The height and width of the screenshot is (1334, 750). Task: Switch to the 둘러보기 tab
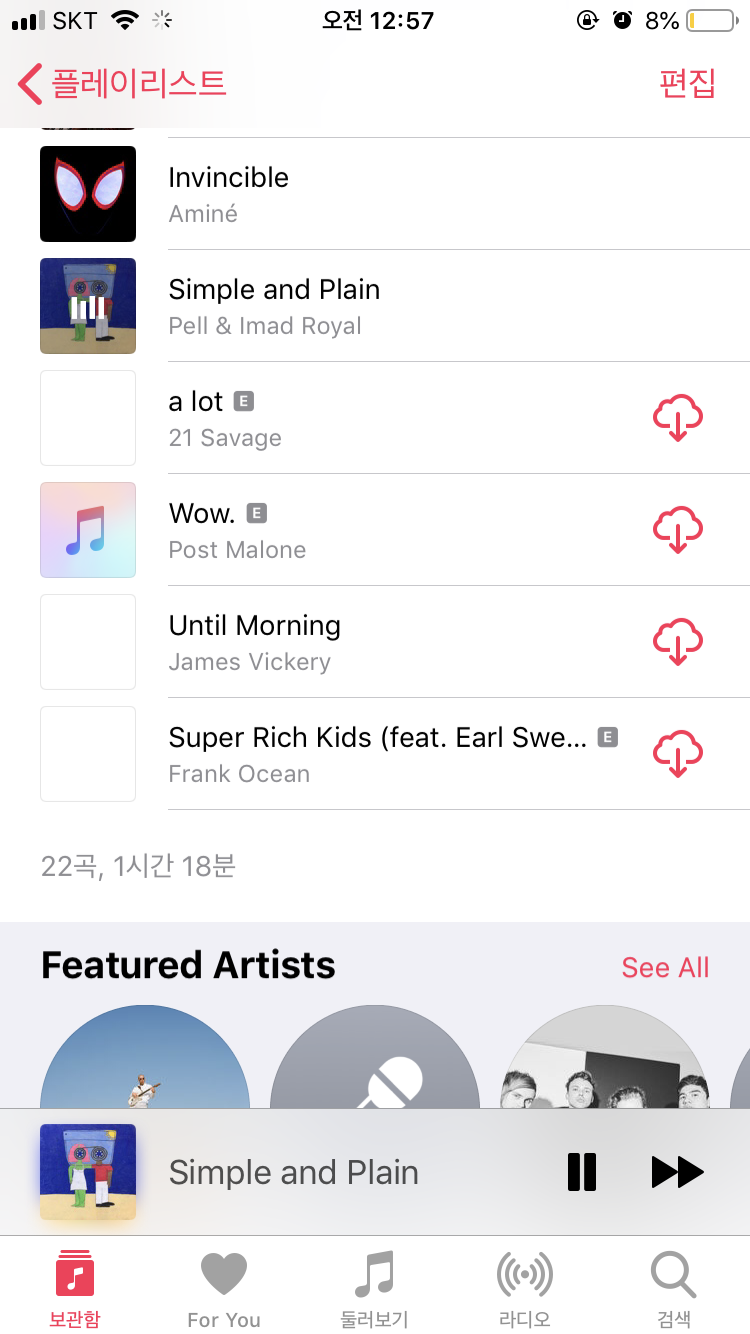374,1288
